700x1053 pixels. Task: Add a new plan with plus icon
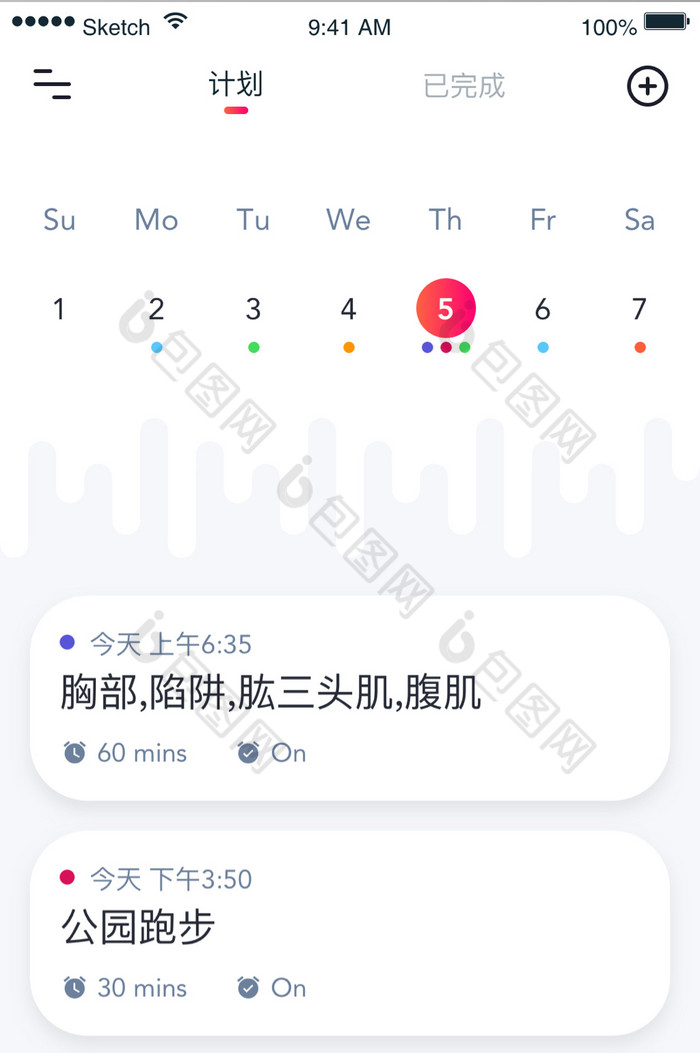tap(647, 86)
